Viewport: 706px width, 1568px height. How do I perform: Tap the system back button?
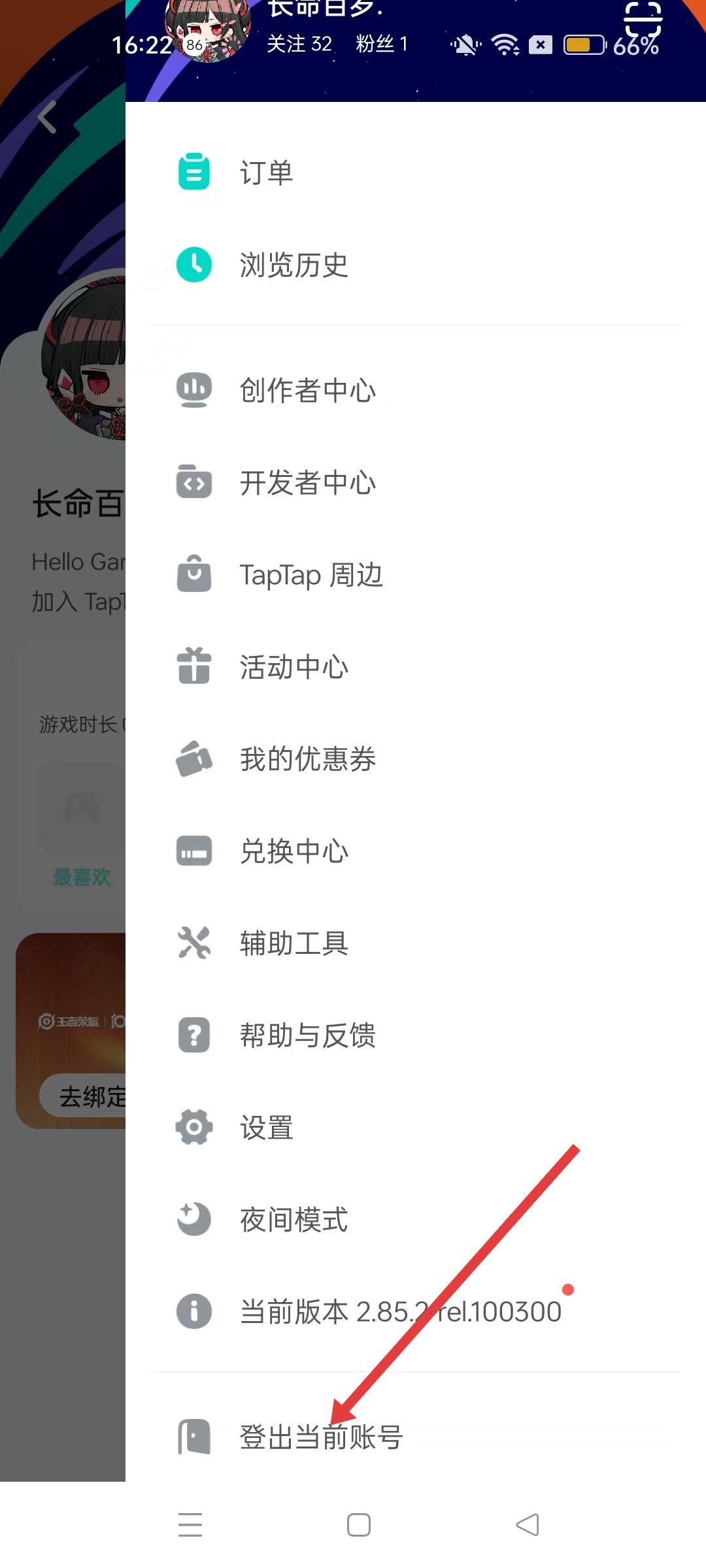pos(528,1525)
